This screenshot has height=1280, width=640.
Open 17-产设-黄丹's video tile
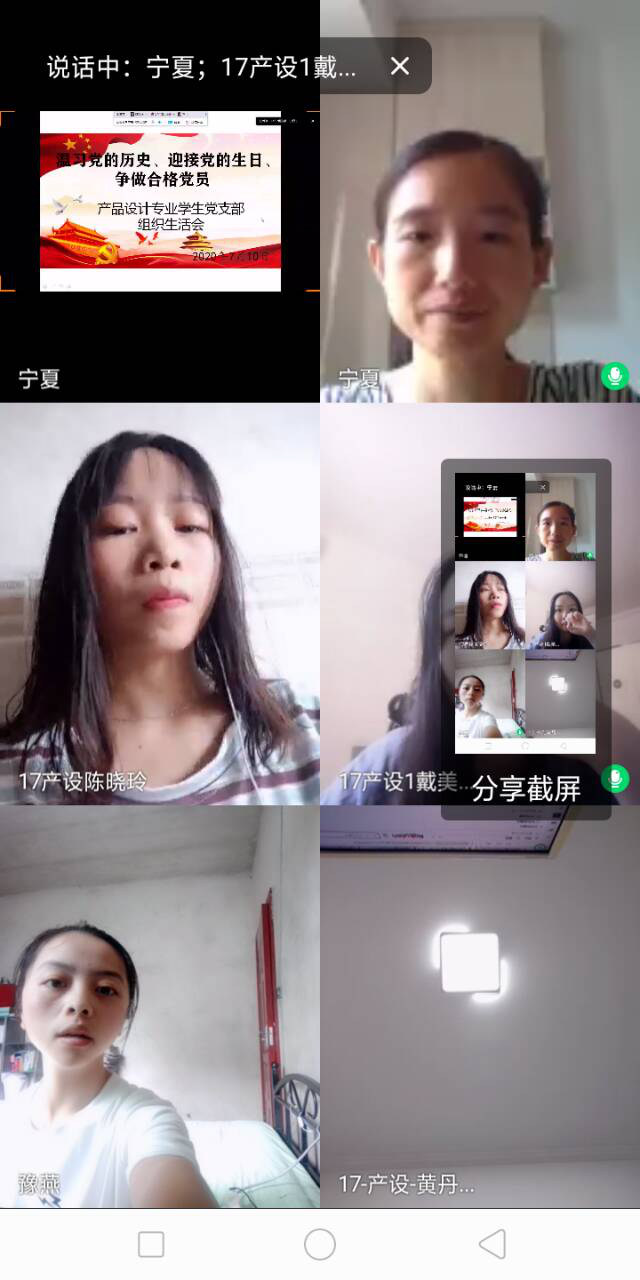(x=480, y=1005)
